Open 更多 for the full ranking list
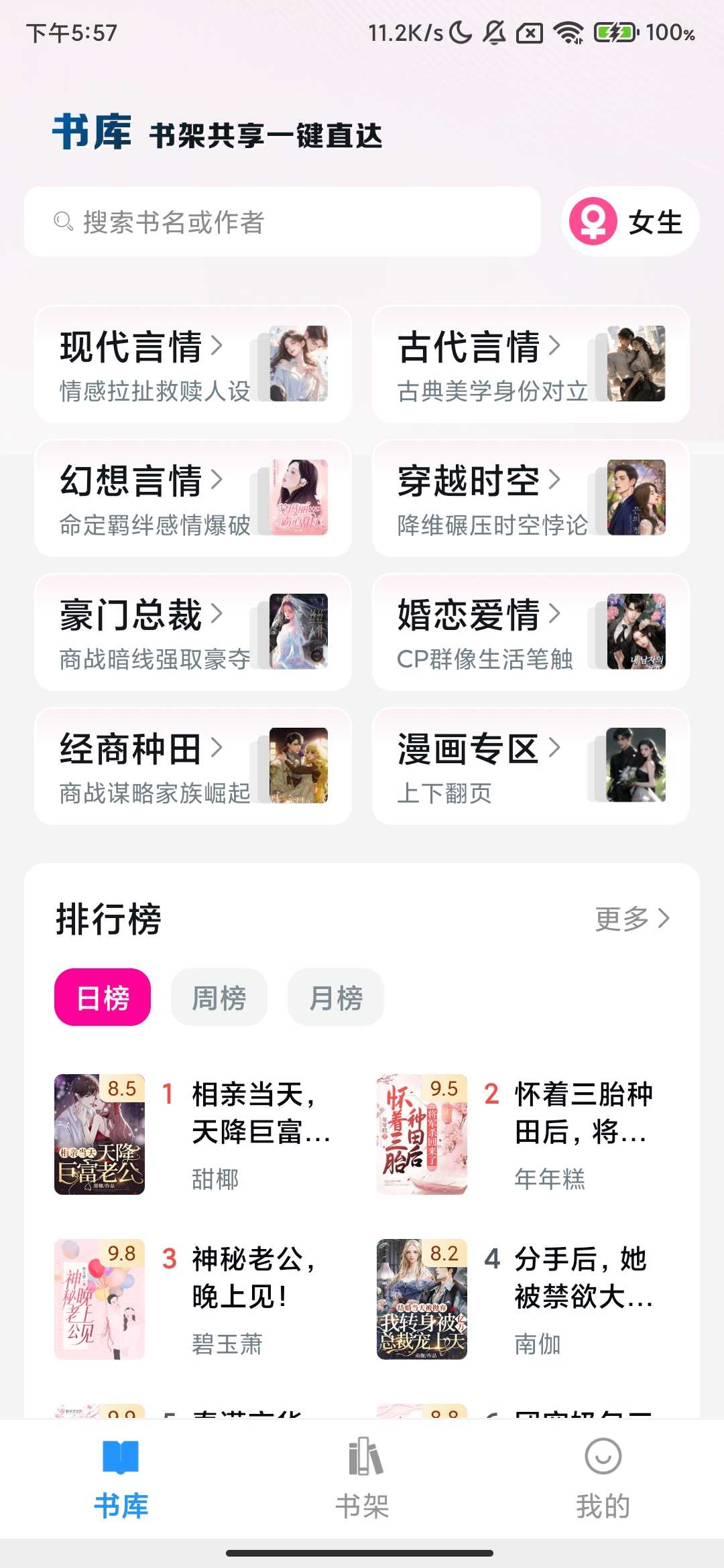This screenshot has height=1568, width=724. (632, 919)
